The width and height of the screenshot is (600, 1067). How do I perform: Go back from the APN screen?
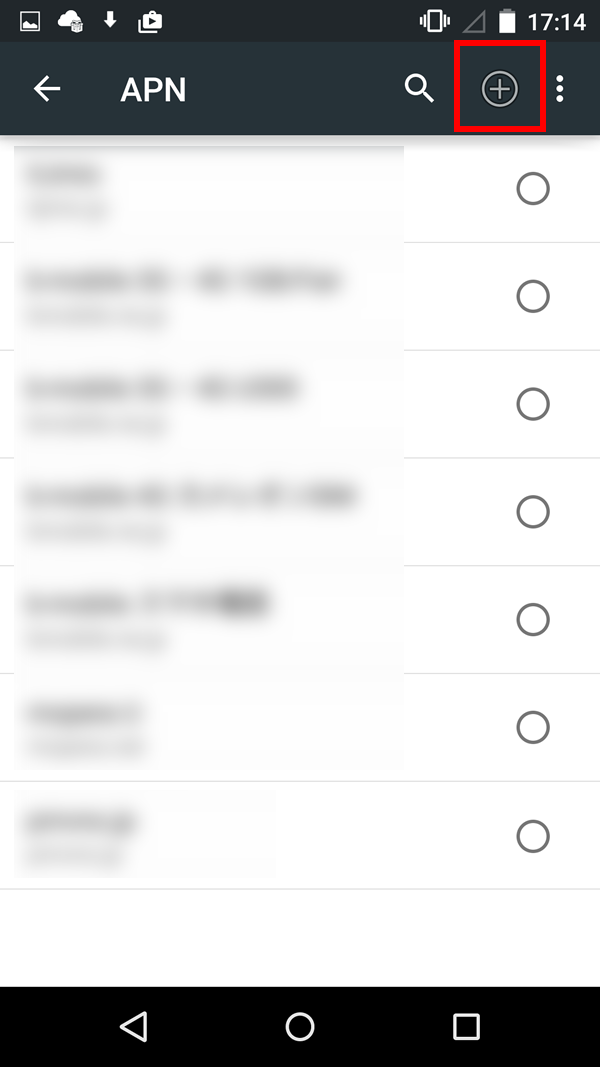(x=47, y=88)
